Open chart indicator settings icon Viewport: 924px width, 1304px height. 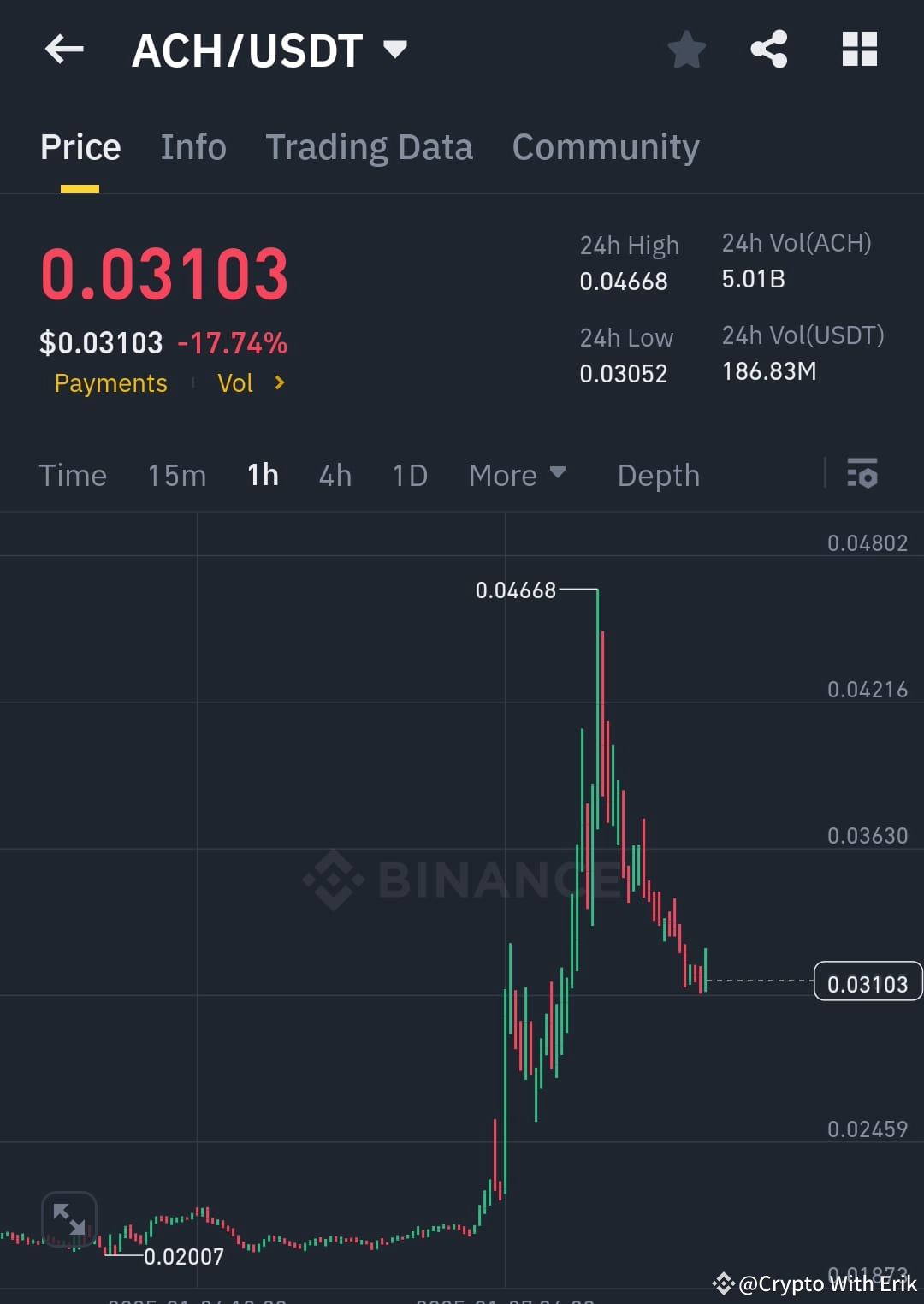click(x=862, y=475)
